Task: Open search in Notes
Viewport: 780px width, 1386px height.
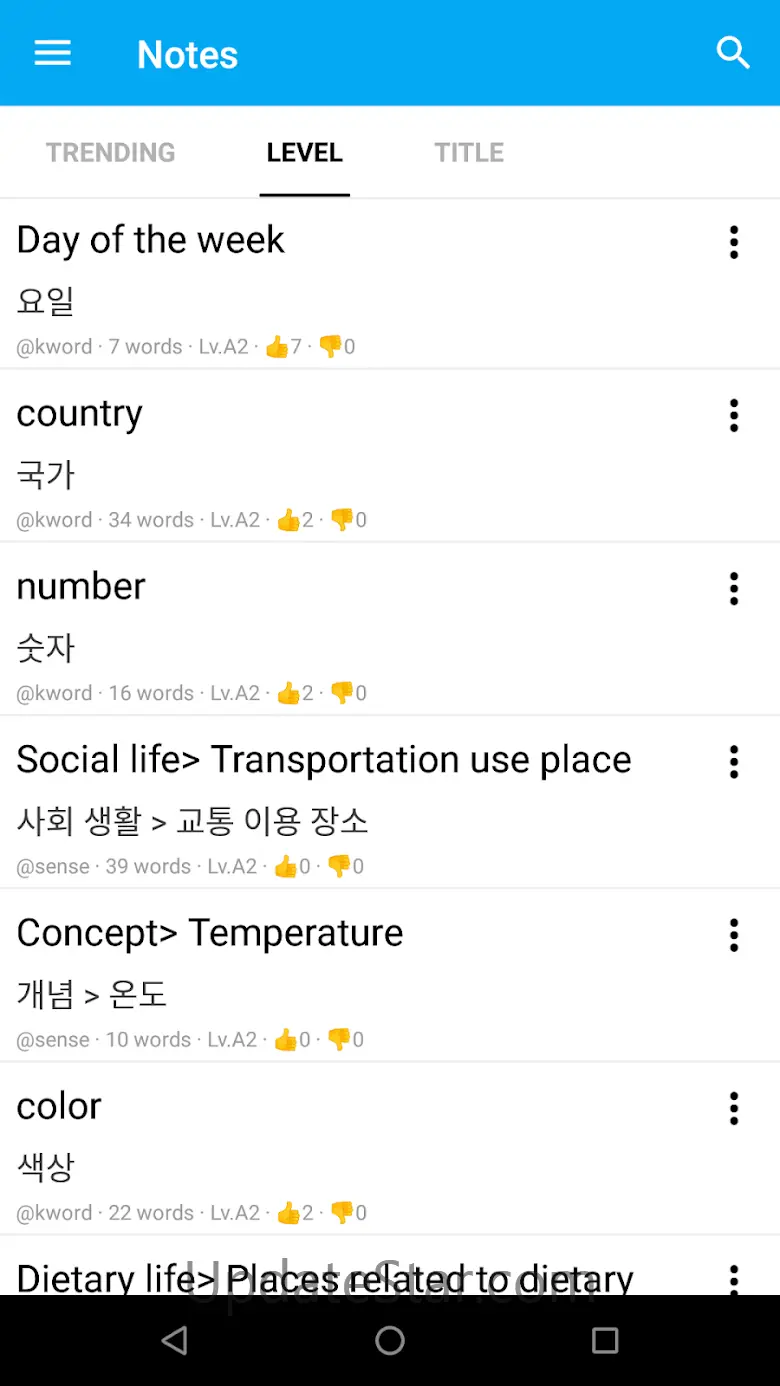Action: pos(733,53)
